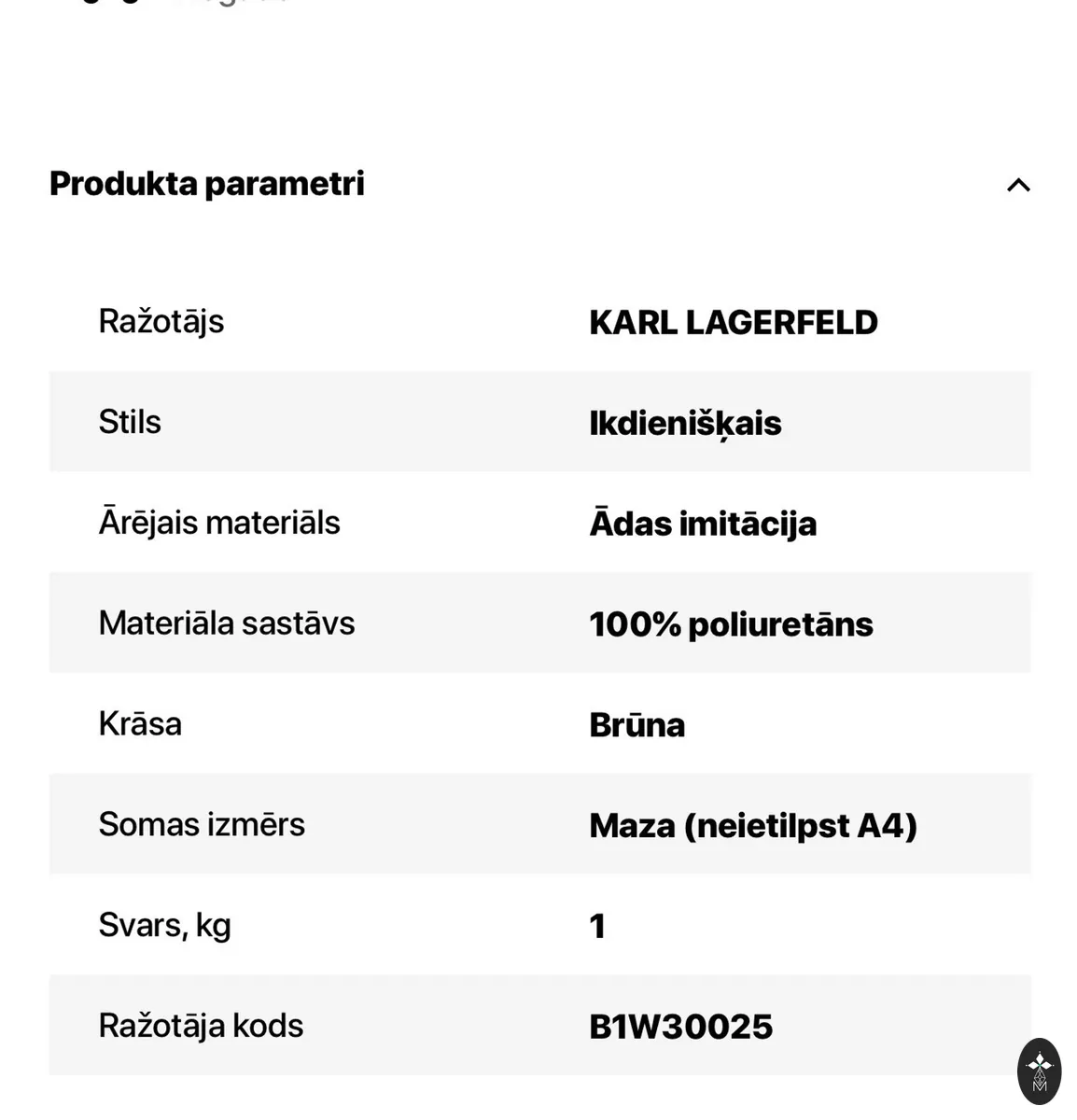Collapse the Produkta parametri section

pos(1018,185)
